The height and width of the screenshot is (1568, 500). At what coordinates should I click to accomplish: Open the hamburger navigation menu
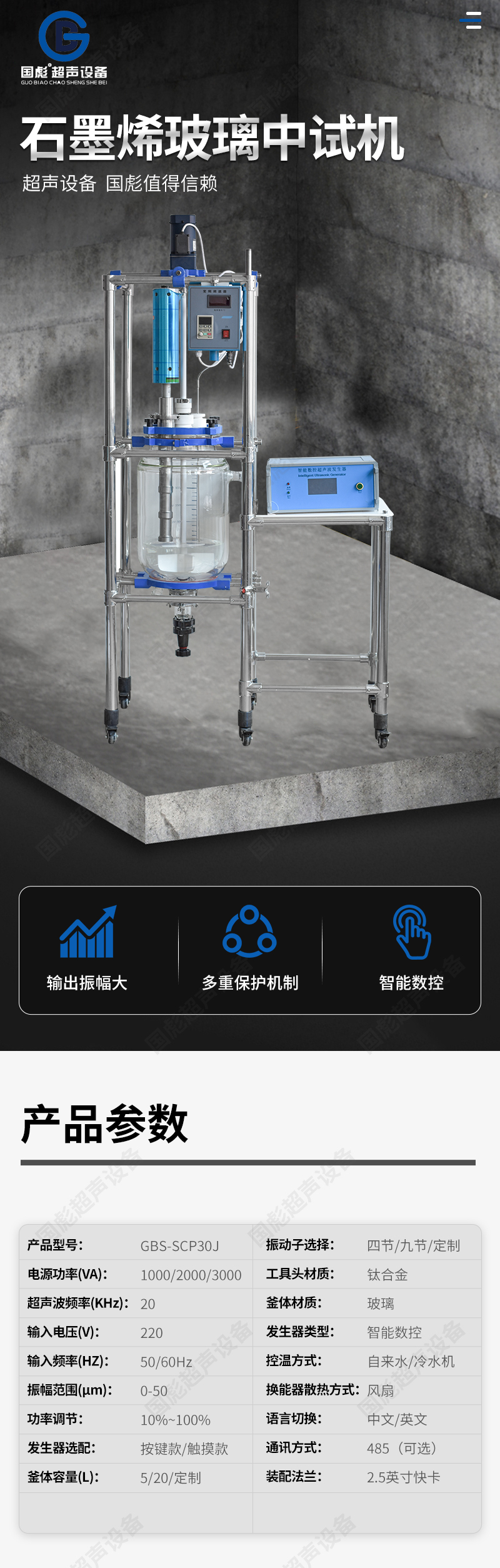(x=471, y=21)
